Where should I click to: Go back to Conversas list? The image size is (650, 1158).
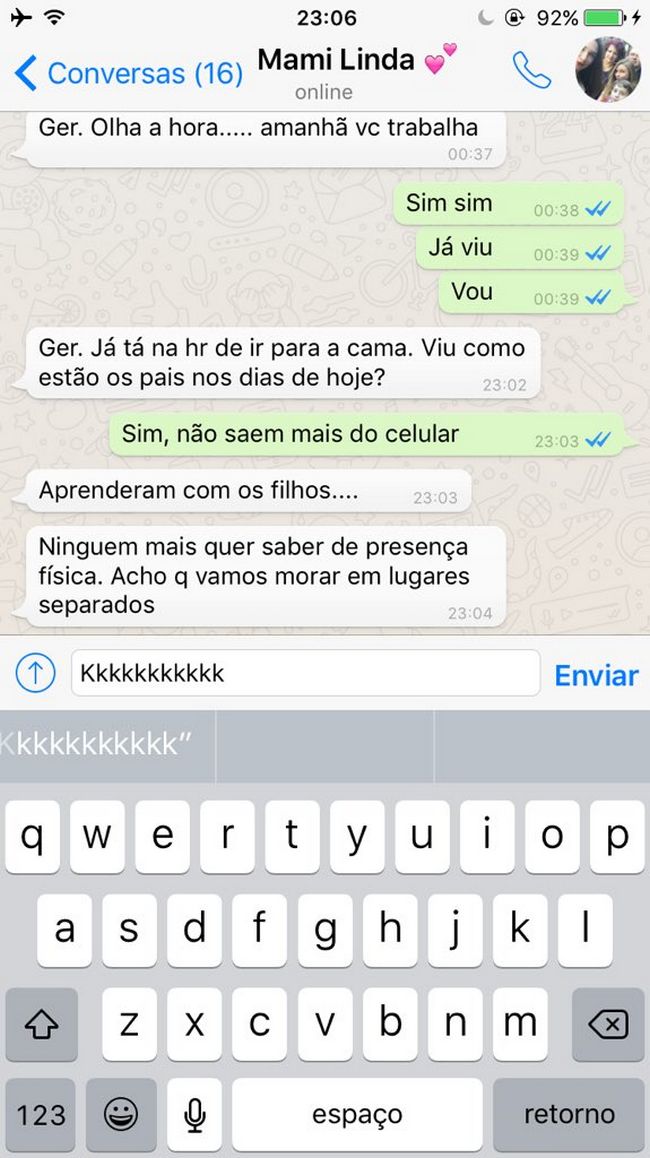[128, 73]
